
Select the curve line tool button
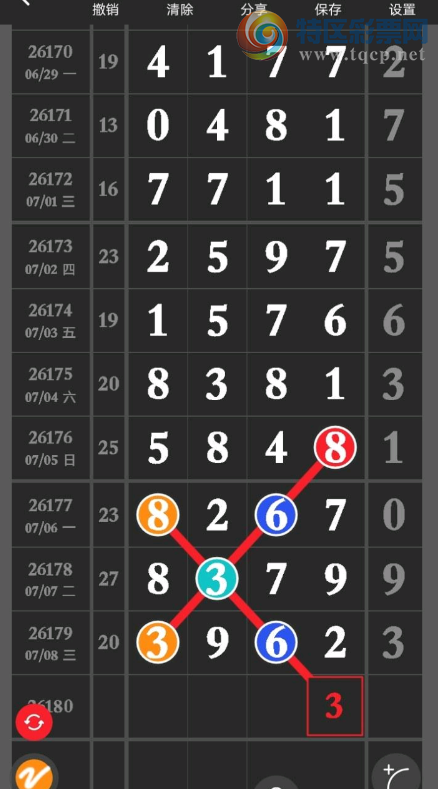click(397, 772)
